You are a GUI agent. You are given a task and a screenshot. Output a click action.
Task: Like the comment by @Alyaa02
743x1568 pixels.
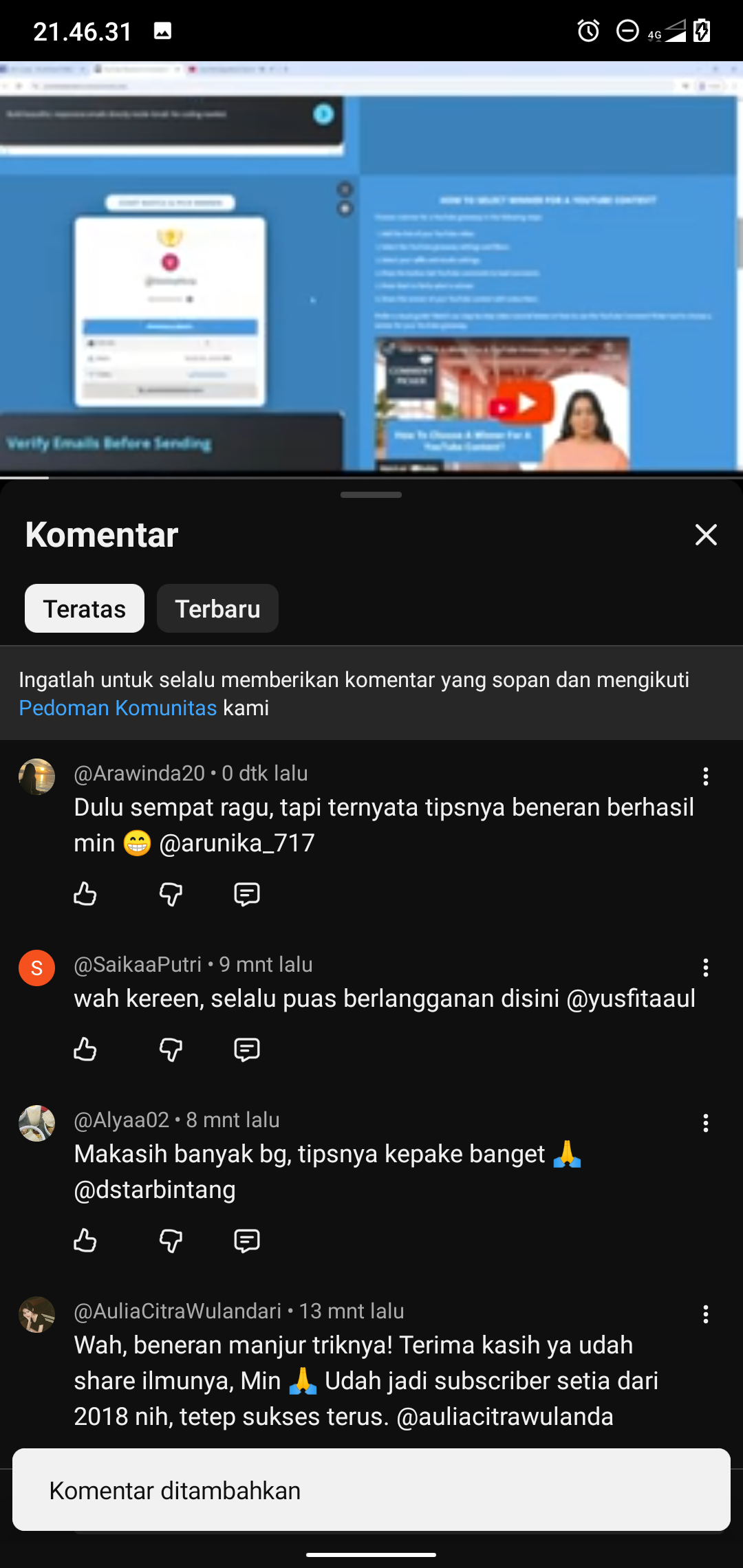click(85, 1241)
